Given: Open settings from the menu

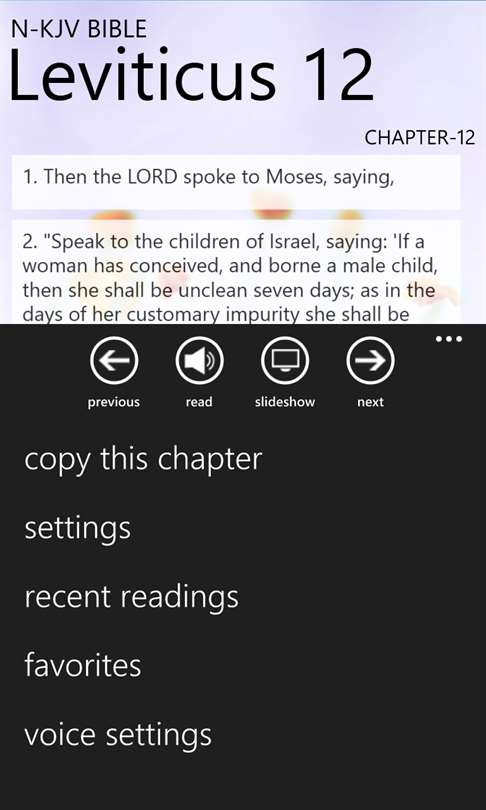Looking at the screenshot, I should point(77,528).
